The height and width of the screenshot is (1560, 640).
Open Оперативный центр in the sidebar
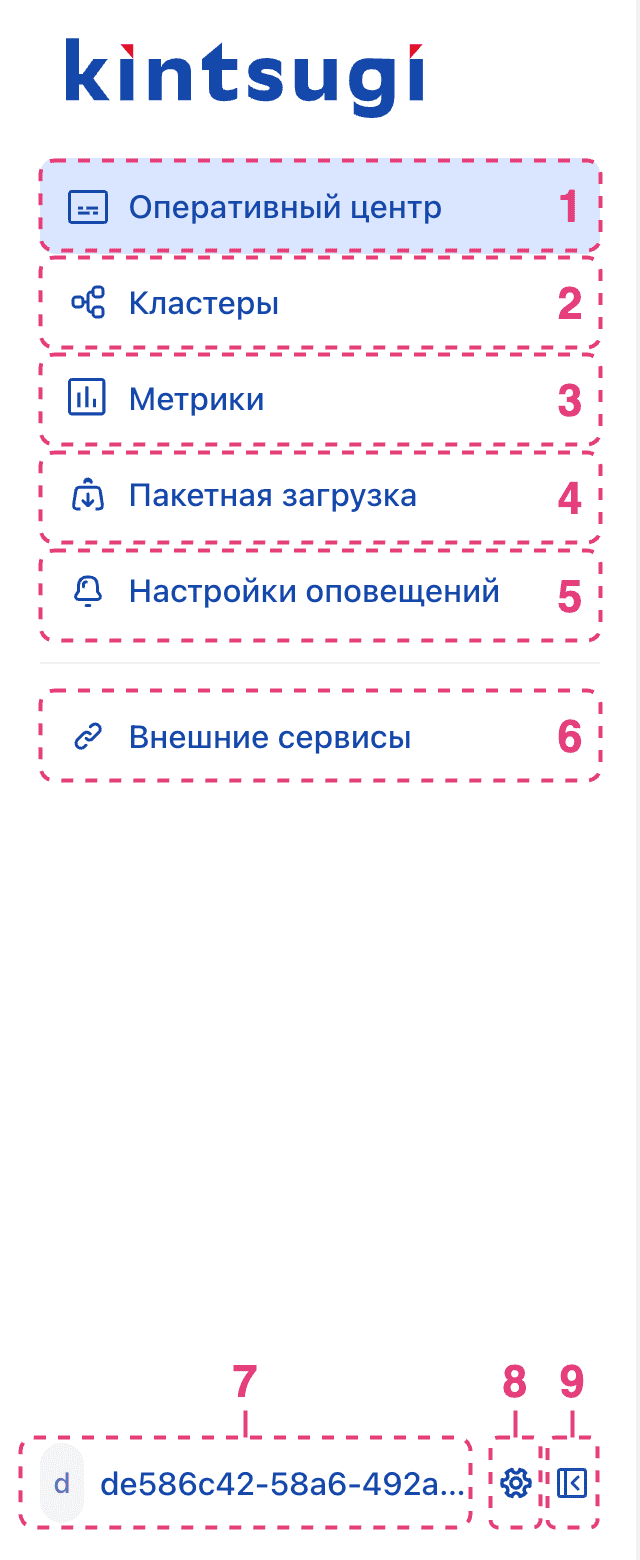pyautogui.click(x=285, y=207)
